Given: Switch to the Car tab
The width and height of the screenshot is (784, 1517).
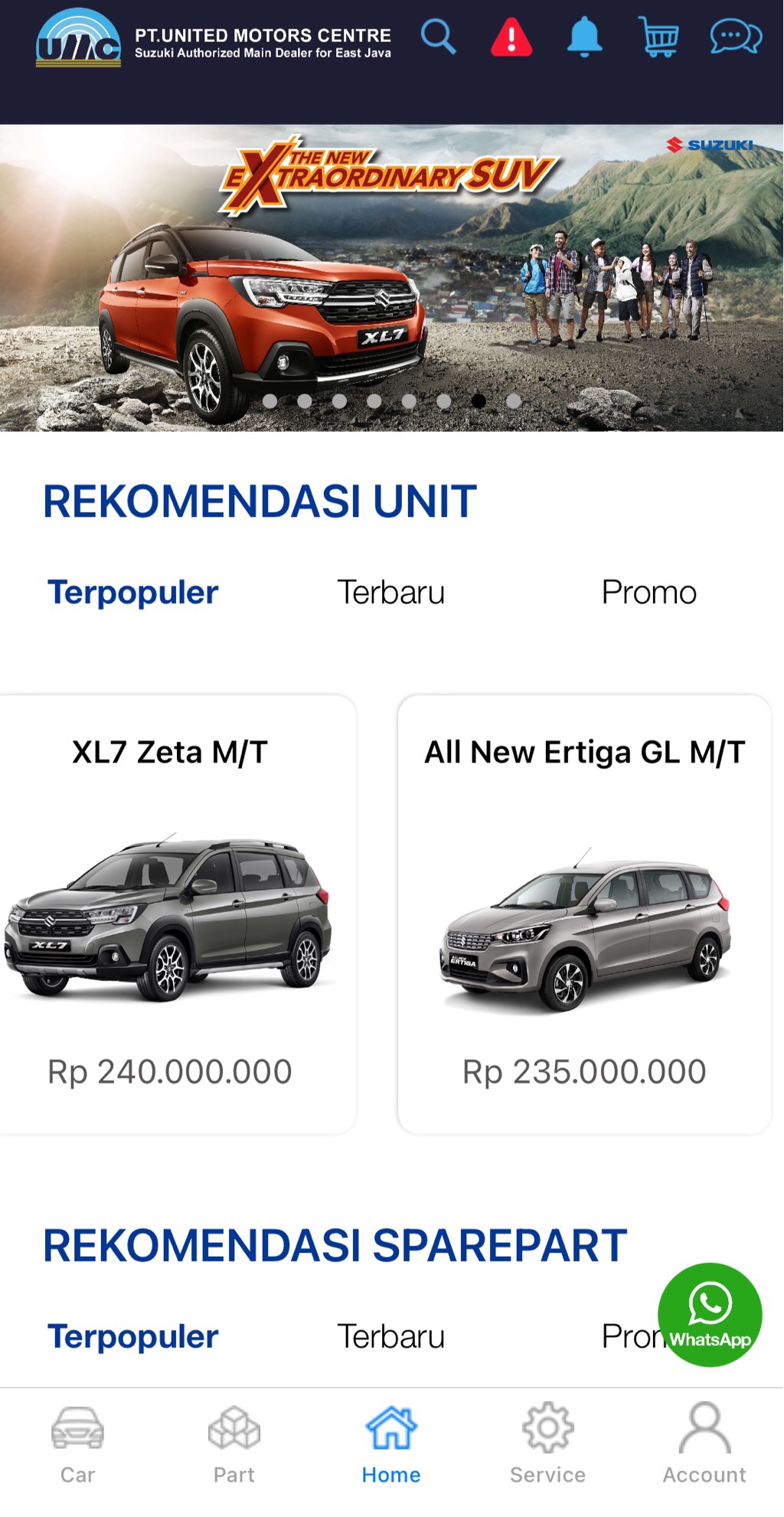Looking at the screenshot, I should pos(77,1443).
